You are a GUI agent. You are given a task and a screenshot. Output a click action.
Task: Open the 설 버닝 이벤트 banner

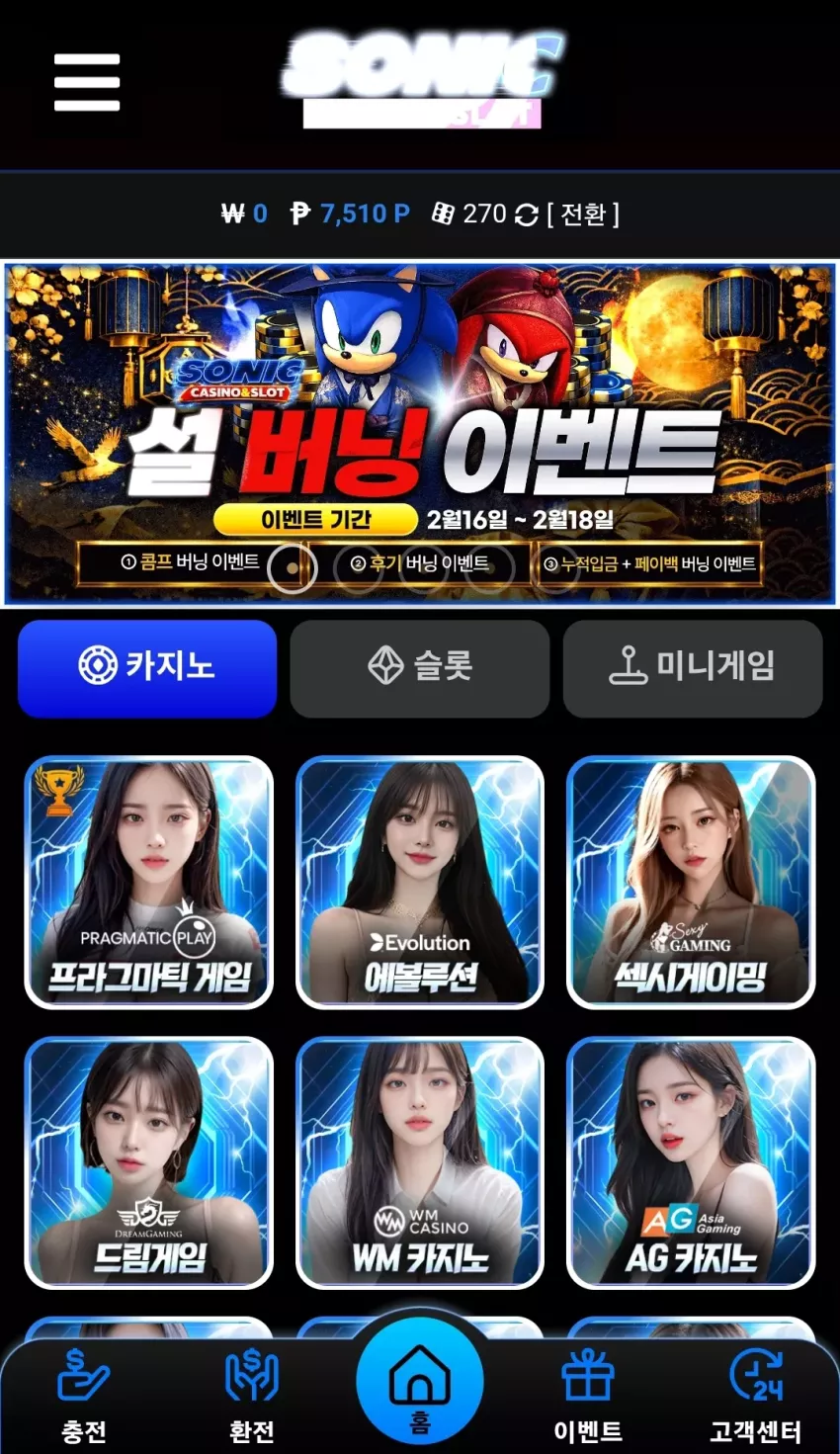(420, 433)
